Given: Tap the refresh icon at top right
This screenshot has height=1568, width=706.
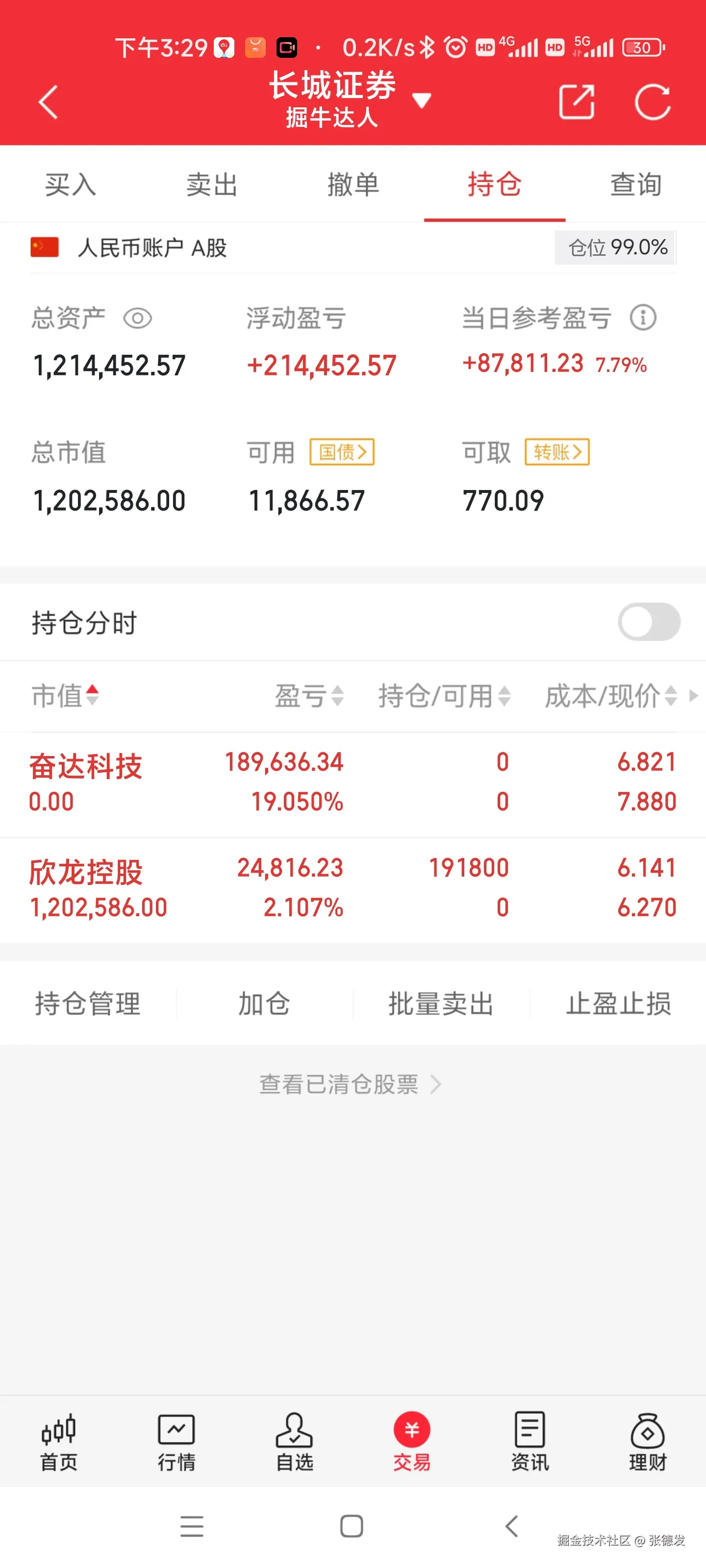Looking at the screenshot, I should 654,100.
